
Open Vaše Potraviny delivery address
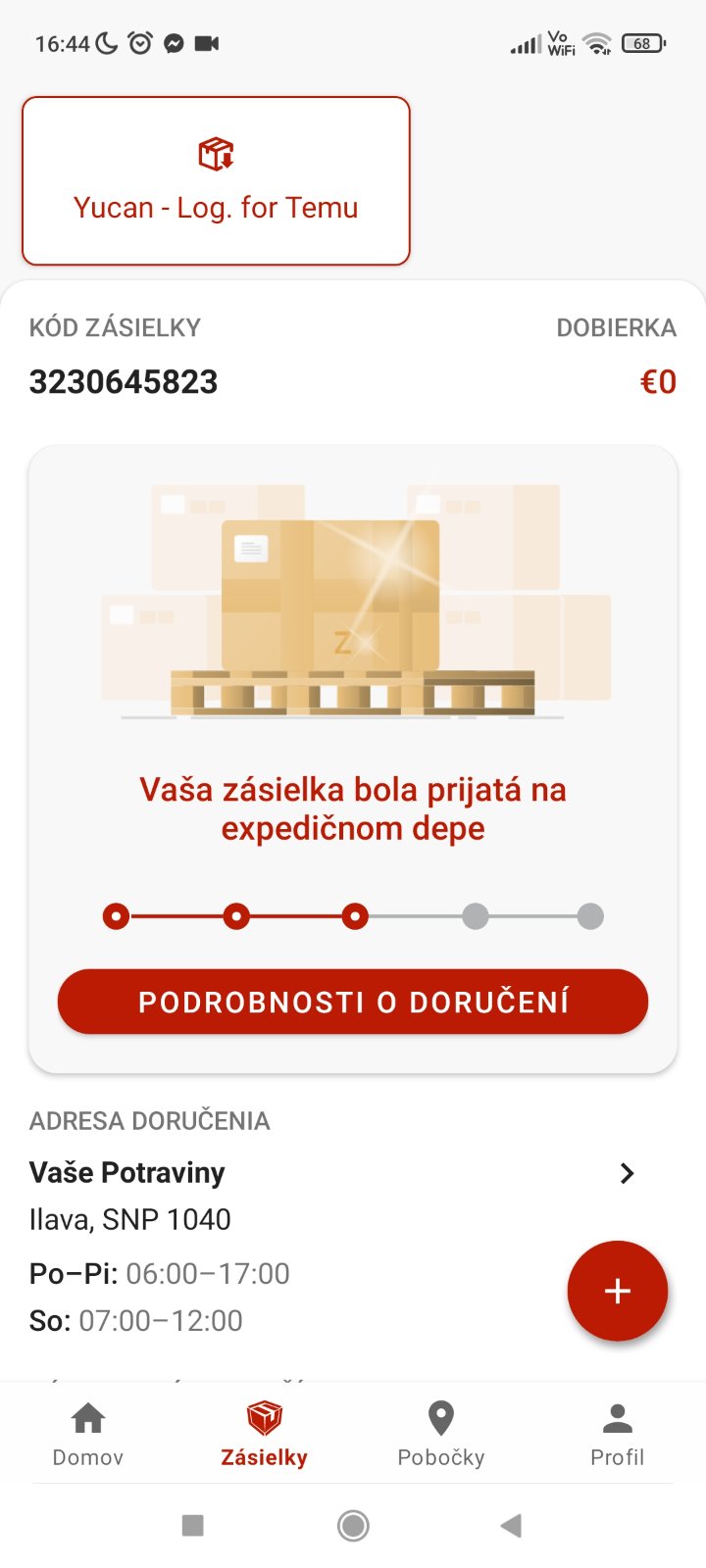coord(331,1174)
